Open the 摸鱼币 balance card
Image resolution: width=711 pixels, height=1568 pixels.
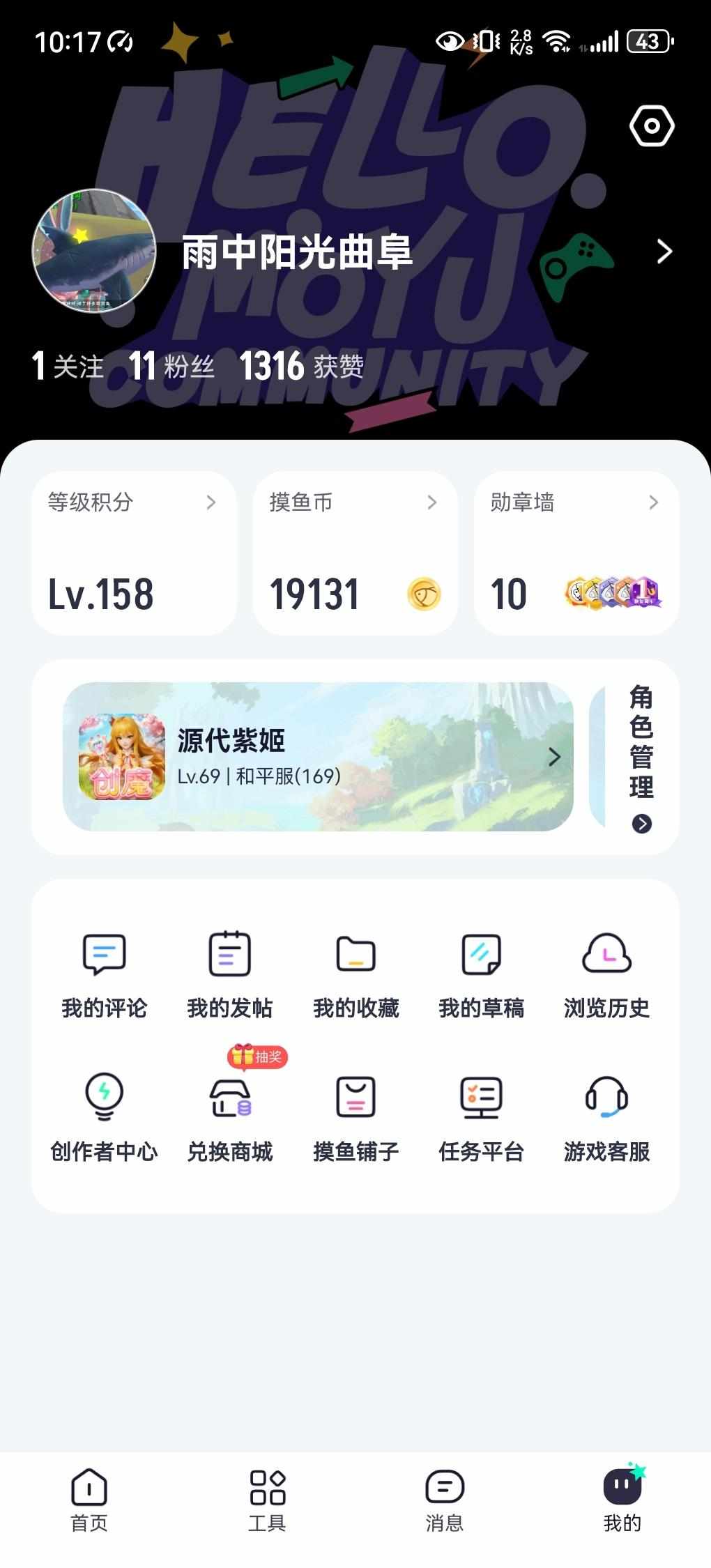click(x=355, y=553)
